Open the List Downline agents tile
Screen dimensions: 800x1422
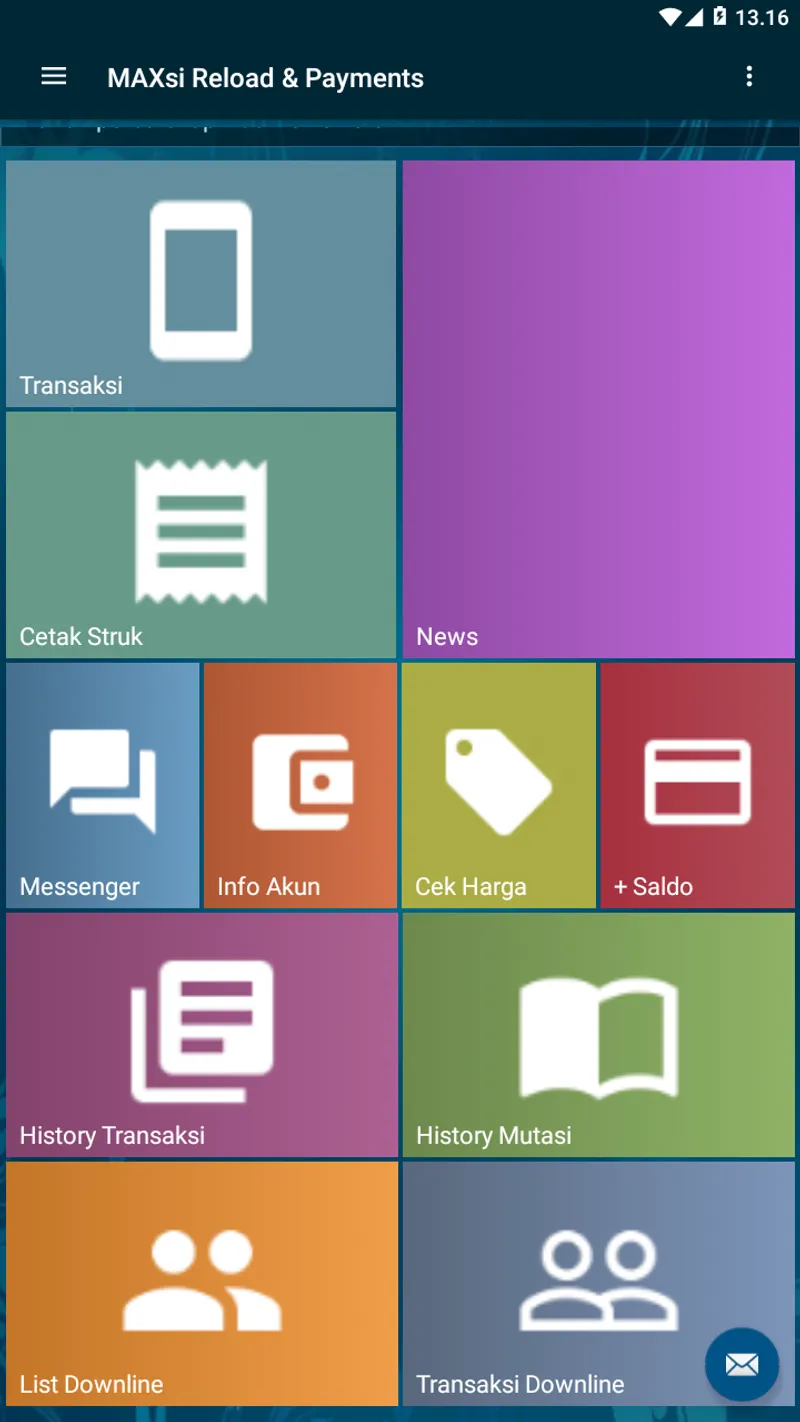[x=200, y=1285]
